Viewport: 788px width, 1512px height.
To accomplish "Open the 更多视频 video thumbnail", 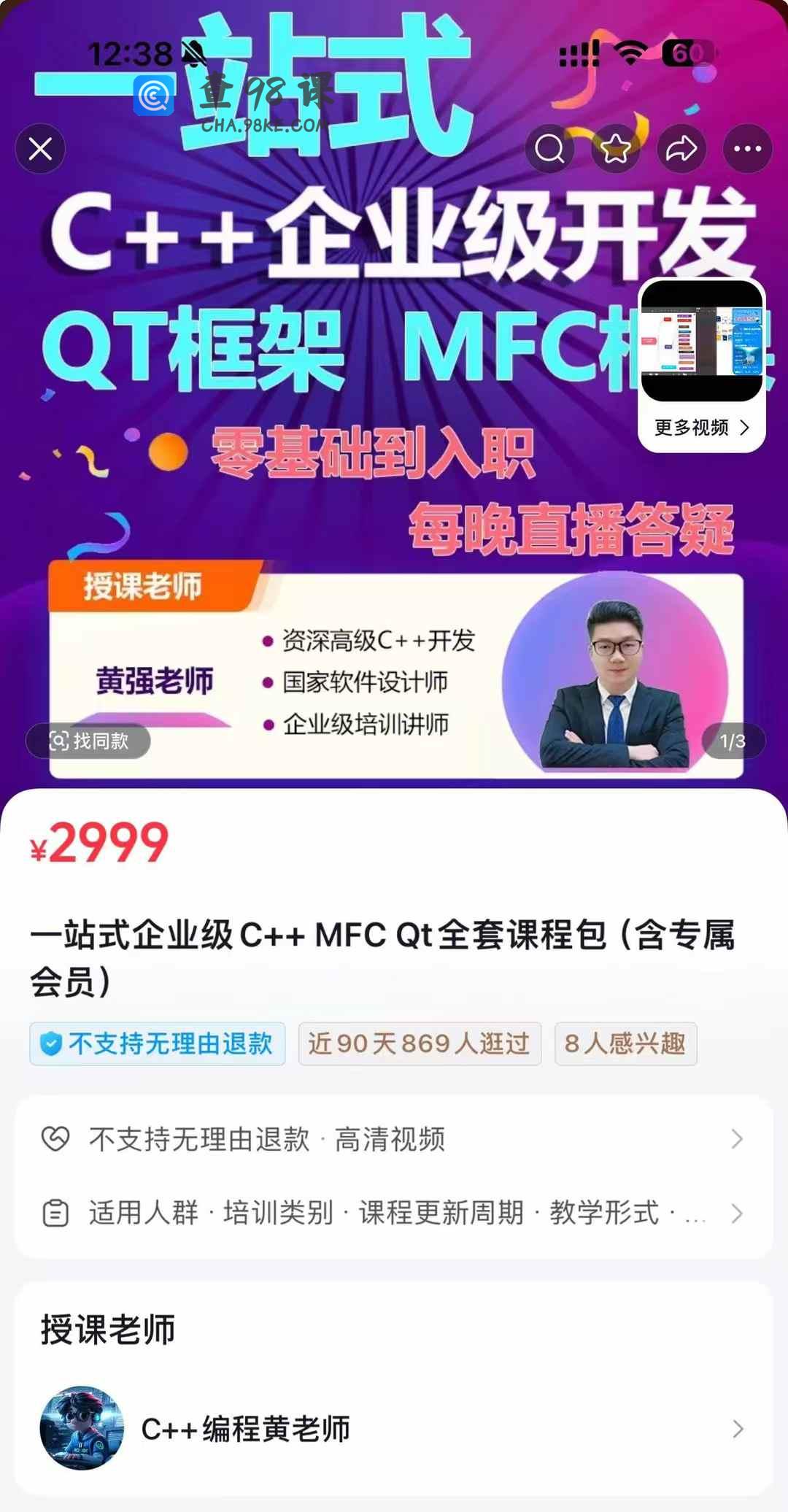I will click(701, 365).
